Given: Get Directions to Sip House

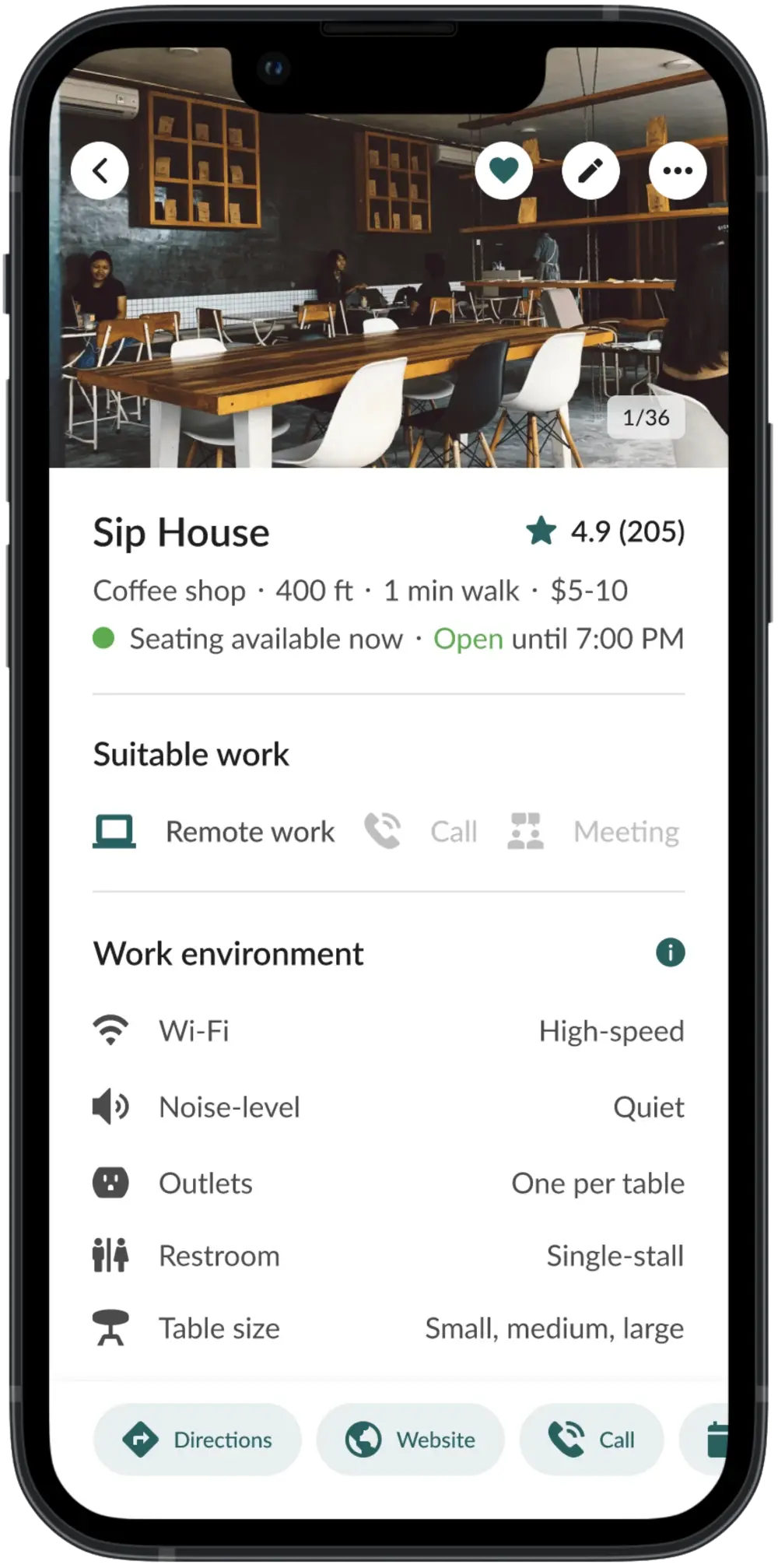Looking at the screenshot, I should tap(198, 1440).
